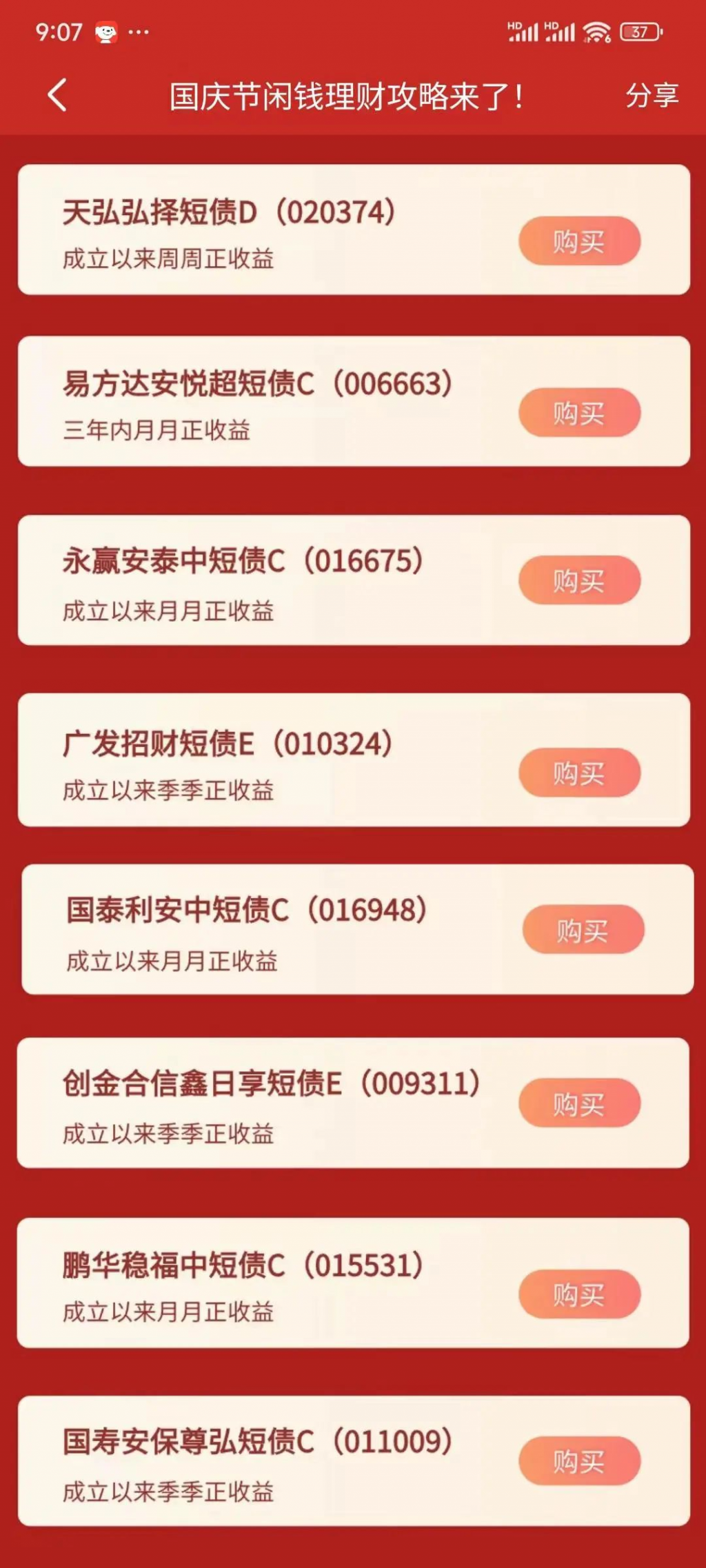Tap 购买 for 创金合信鑫日享短债E
This screenshot has height=1568, width=706.
click(579, 1103)
